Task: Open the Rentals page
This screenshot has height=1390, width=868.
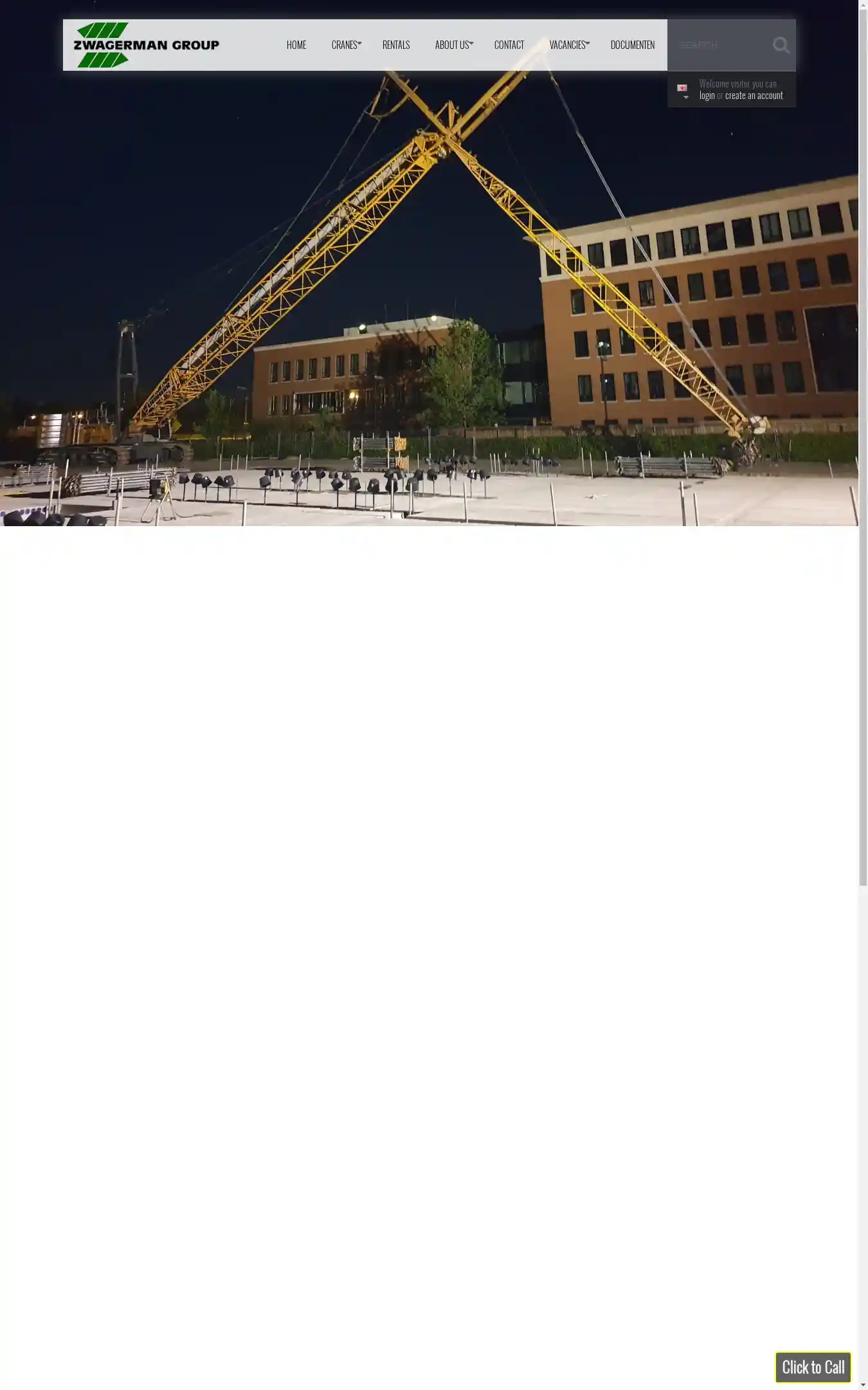Action: click(395, 45)
